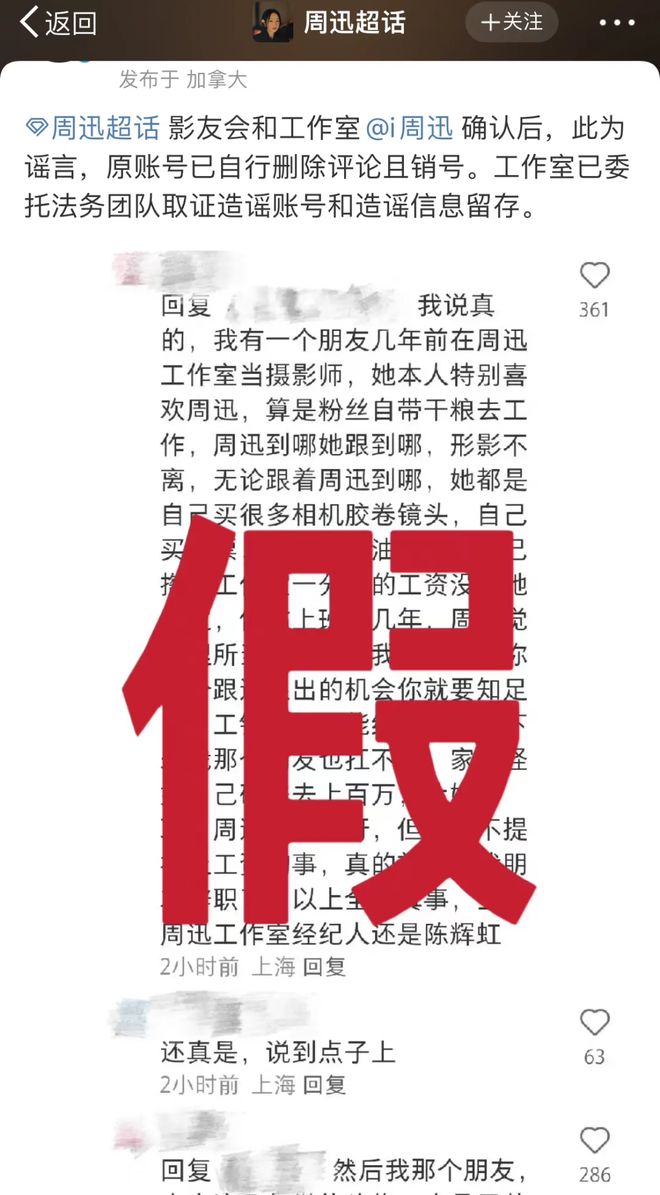660x1195 pixels.
Task: Open the 周迅超话 title in the header
Action: click(354, 22)
